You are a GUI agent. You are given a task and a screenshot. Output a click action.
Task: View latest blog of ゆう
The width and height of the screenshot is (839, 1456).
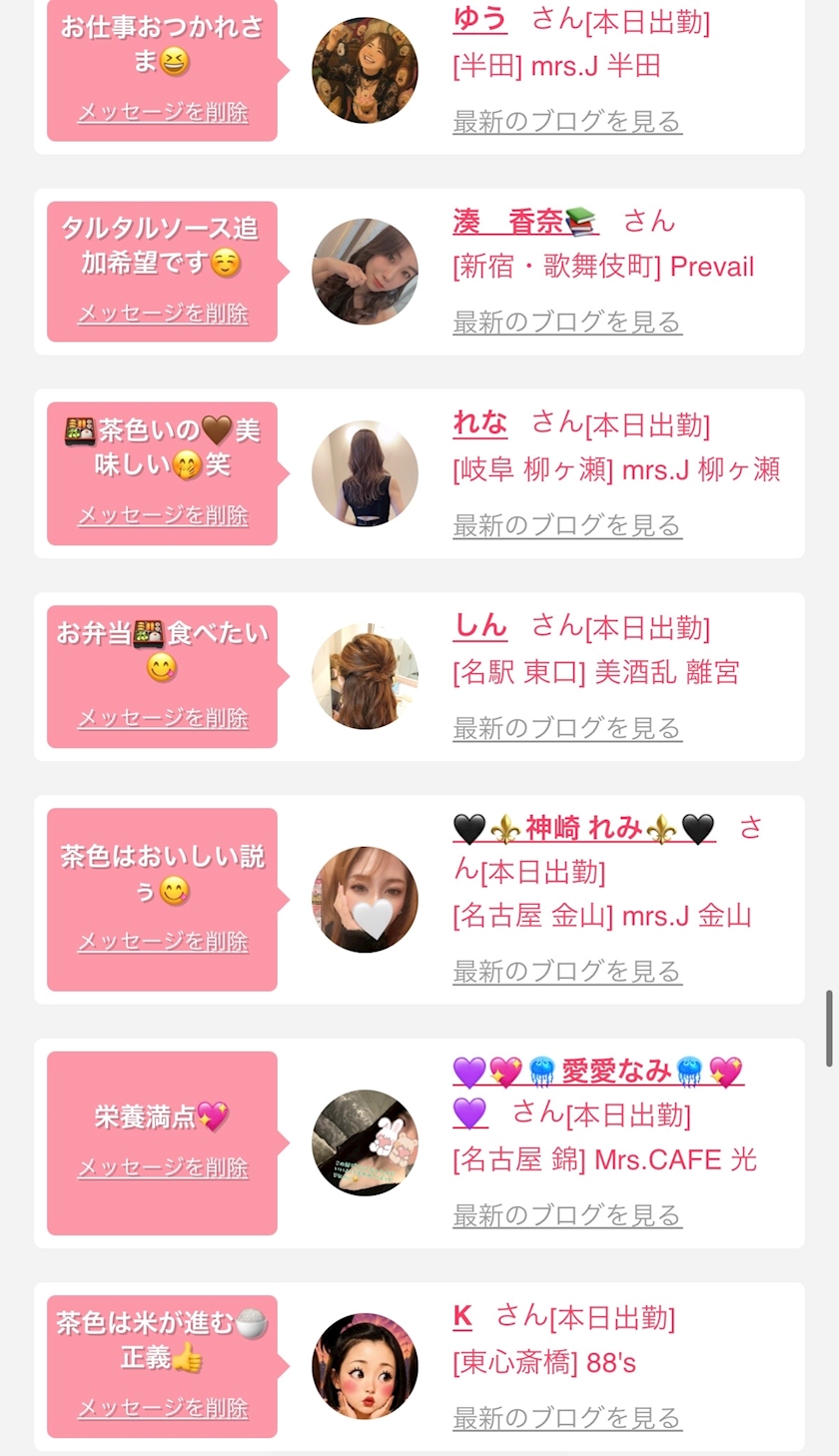click(x=567, y=122)
